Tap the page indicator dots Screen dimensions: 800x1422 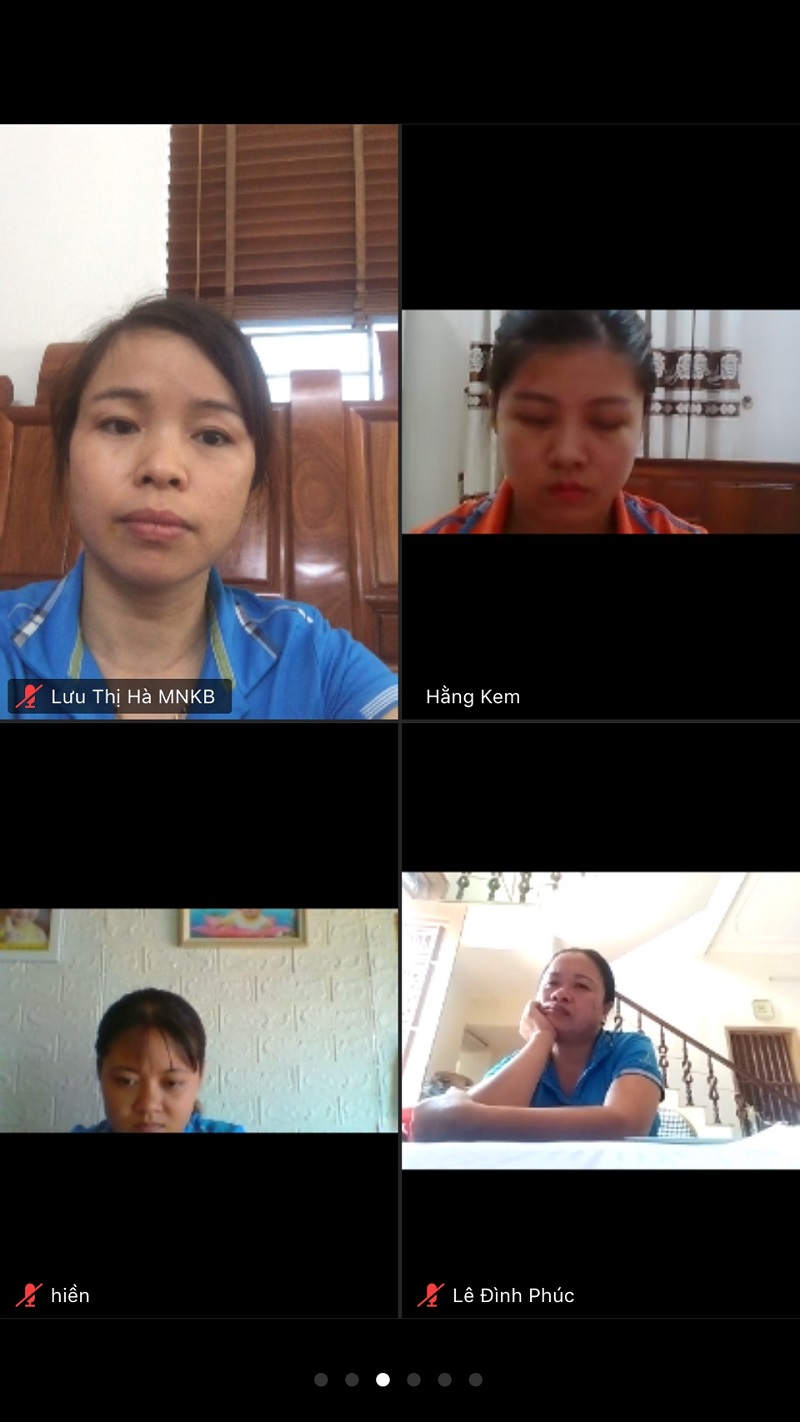coord(398,1379)
